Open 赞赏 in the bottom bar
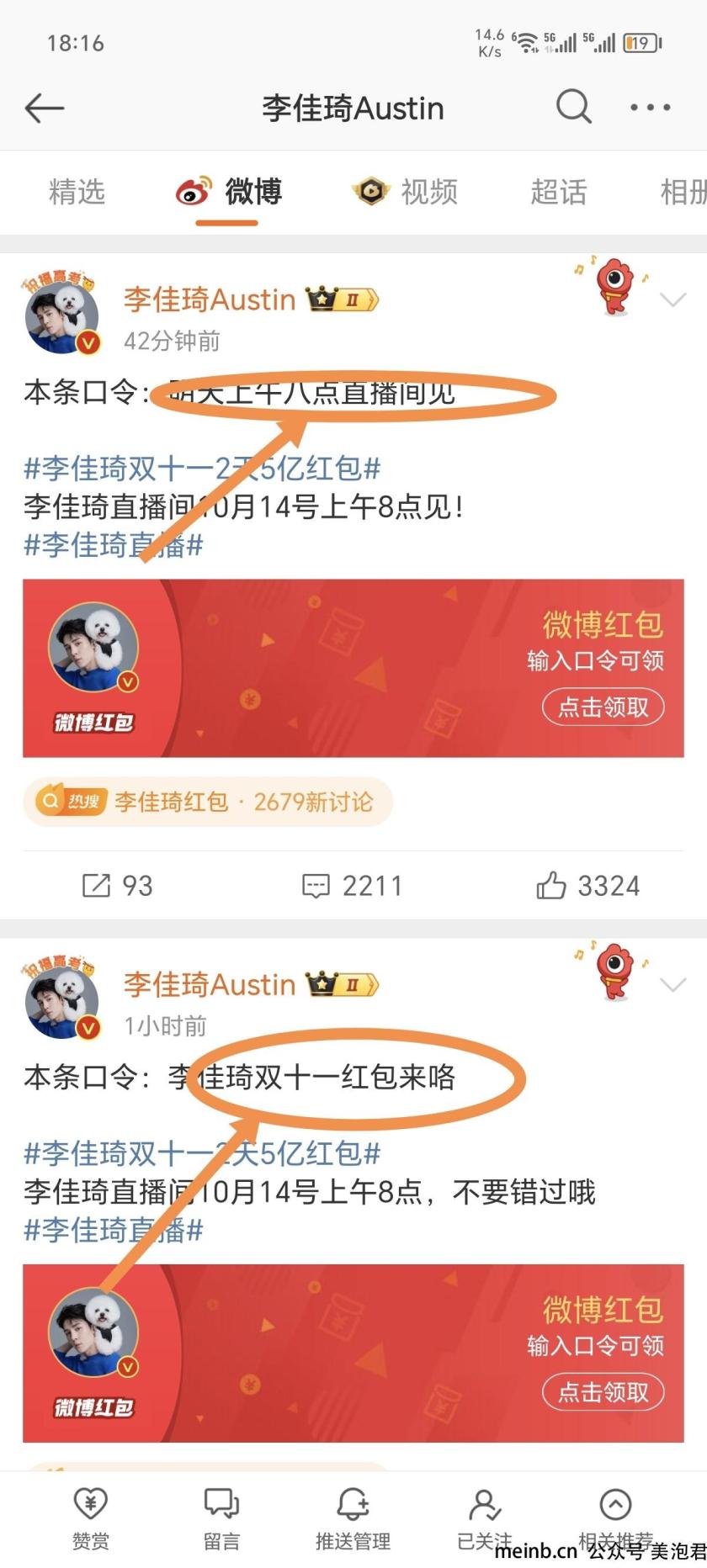Screen dimensions: 707x1568 pyautogui.click(x=90, y=1518)
